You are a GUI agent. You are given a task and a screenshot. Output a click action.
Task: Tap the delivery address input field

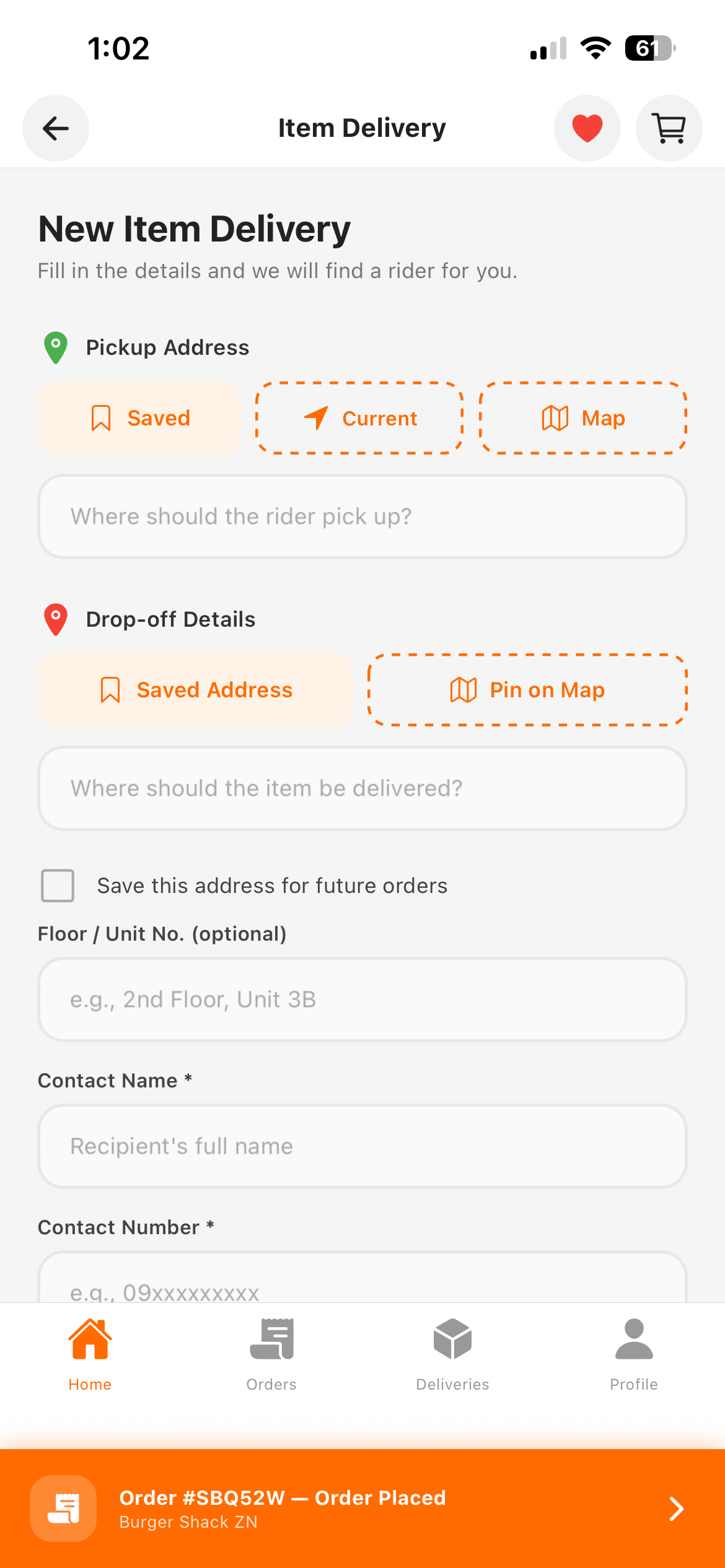click(362, 788)
